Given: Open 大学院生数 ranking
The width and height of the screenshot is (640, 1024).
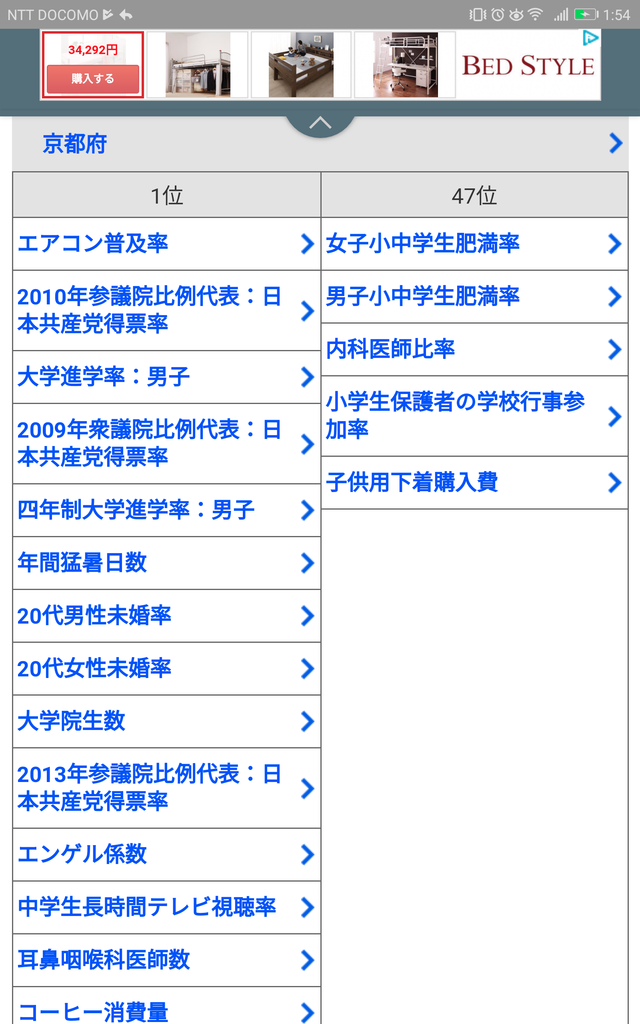Looking at the screenshot, I should click(167, 722).
